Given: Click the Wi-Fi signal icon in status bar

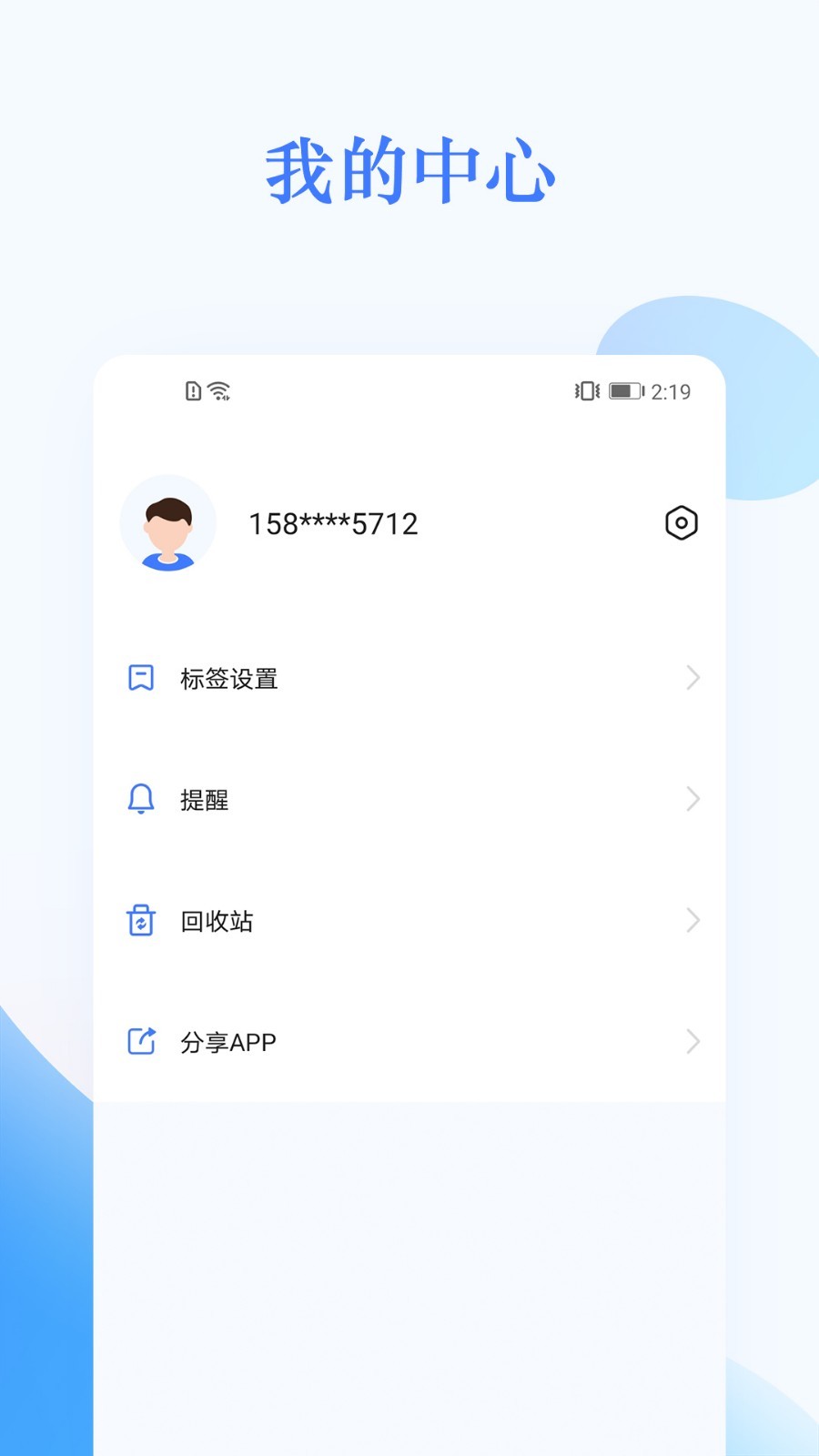Looking at the screenshot, I should [x=217, y=389].
